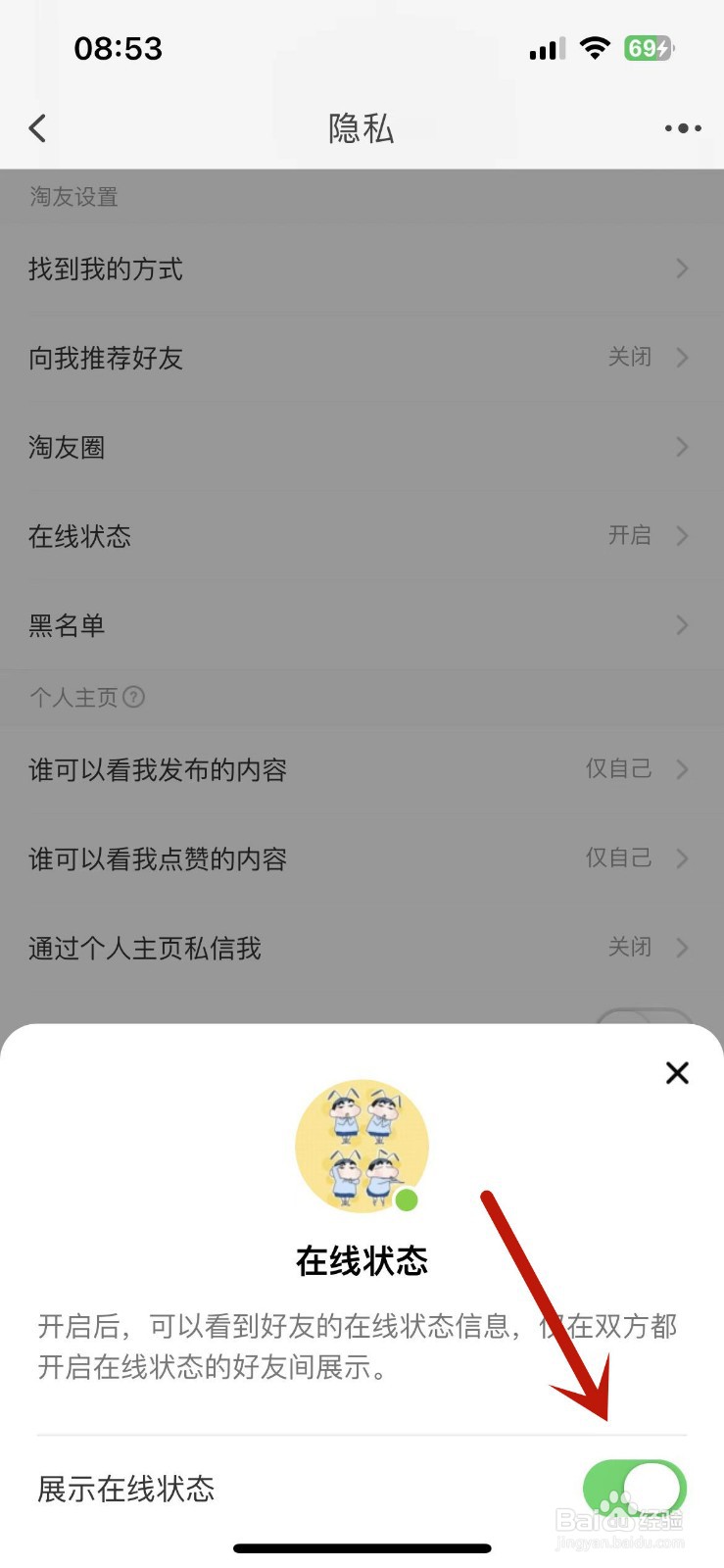724x1568 pixels.
Task: Tap the back arrow on the 隐私 page
Action: [x=37, y=127]
